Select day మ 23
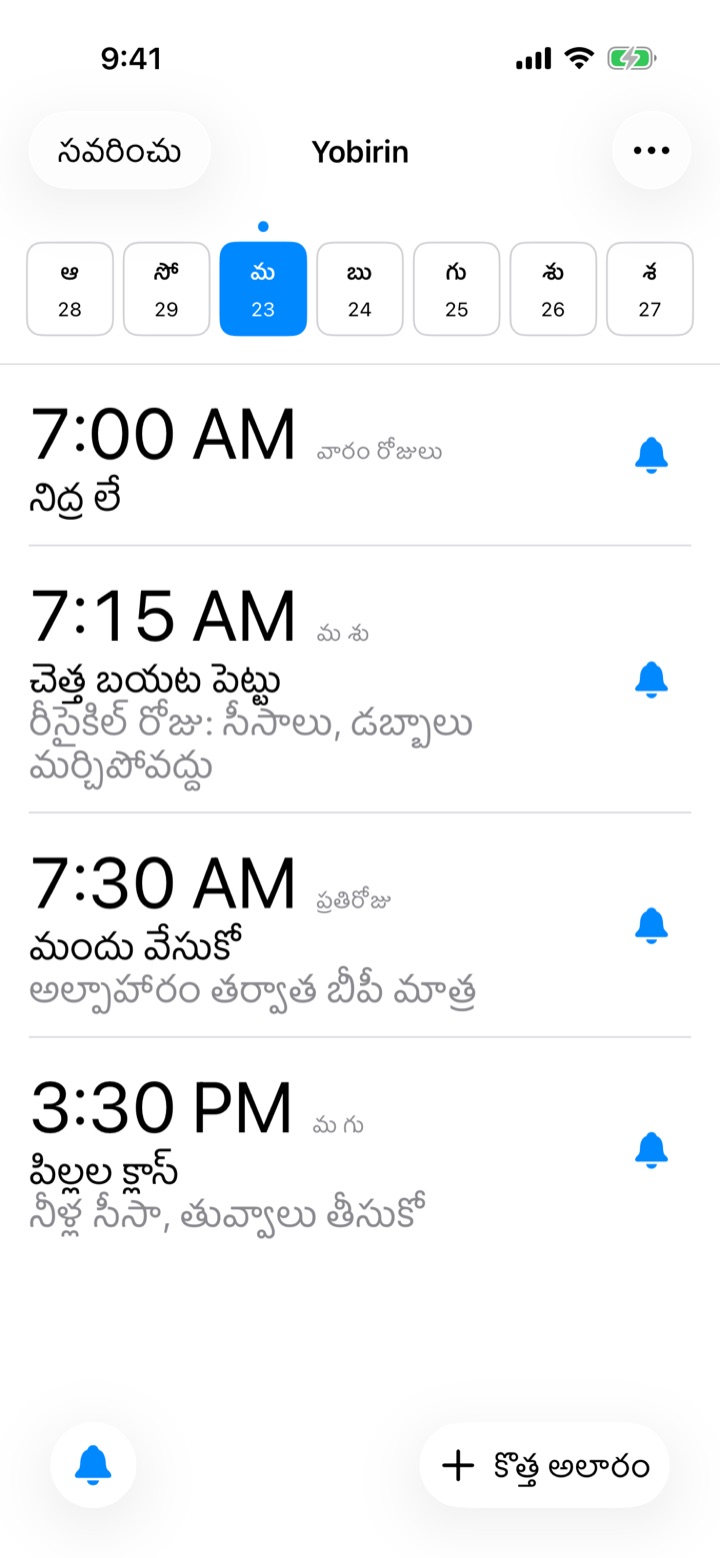 (x=263, y=289)
